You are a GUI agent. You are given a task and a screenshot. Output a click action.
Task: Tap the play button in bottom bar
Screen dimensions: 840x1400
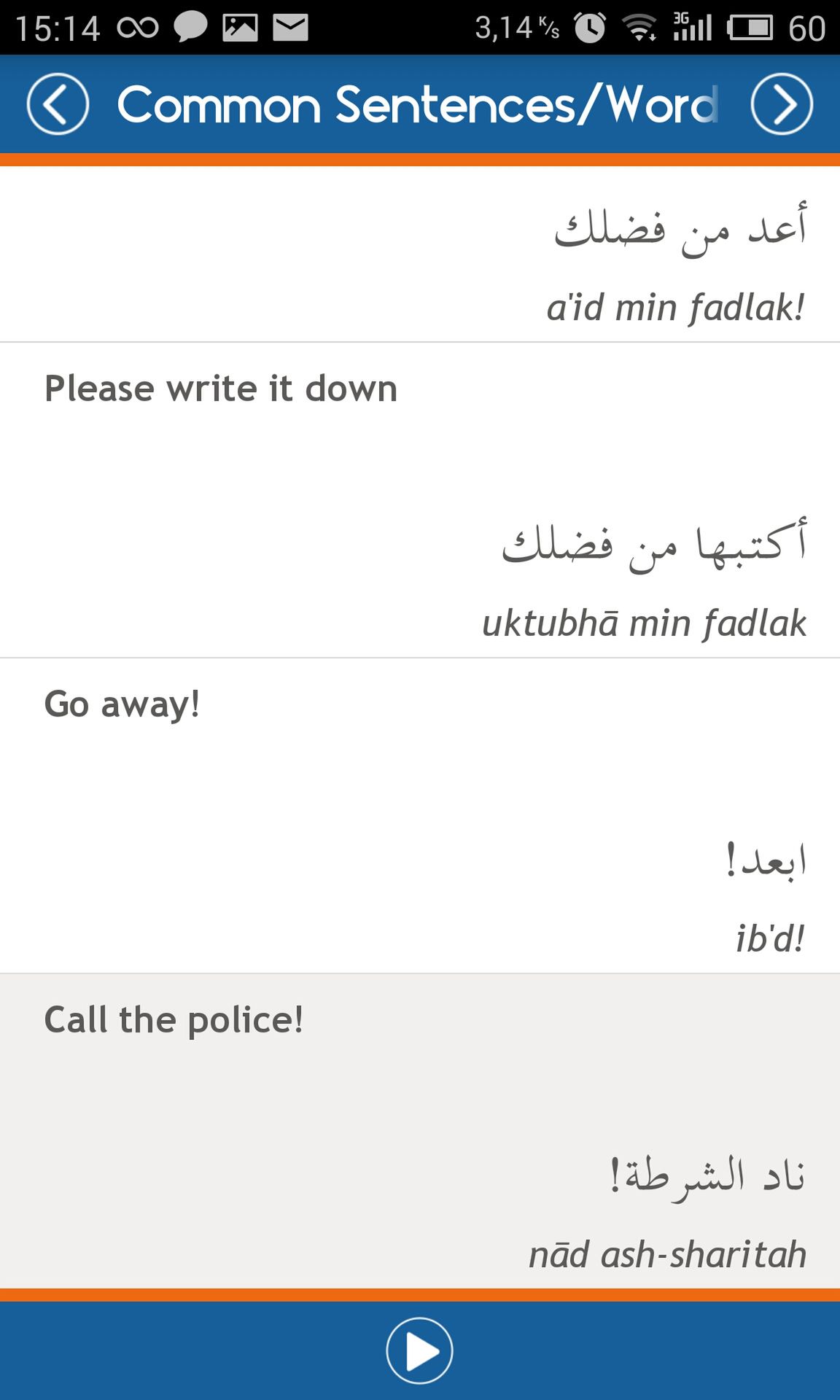(x=419, y=1350)
